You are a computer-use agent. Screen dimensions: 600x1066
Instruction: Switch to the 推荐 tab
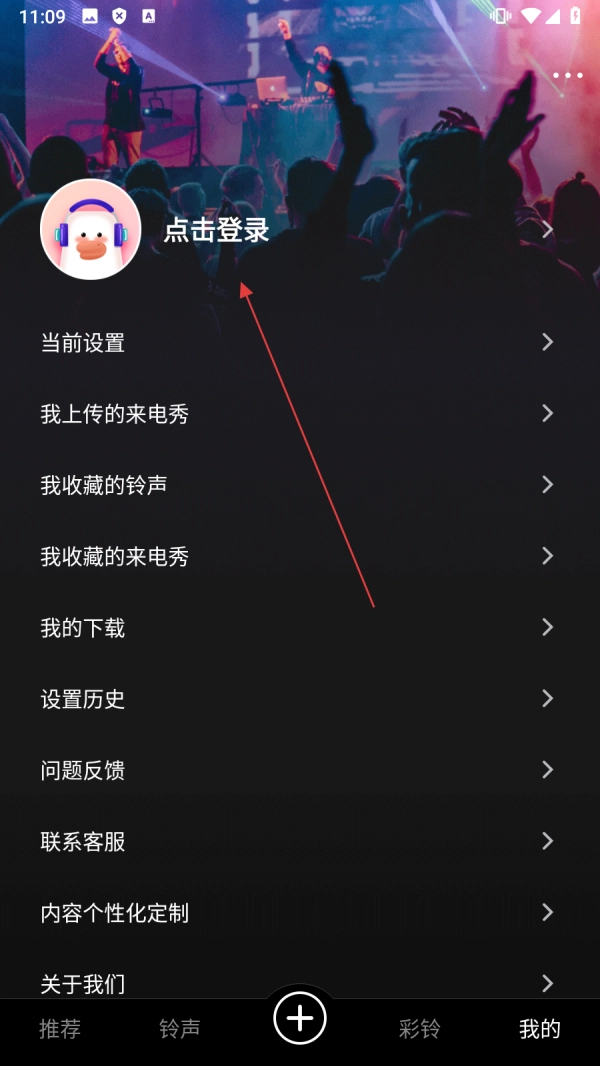click(x=60, y=1029)
